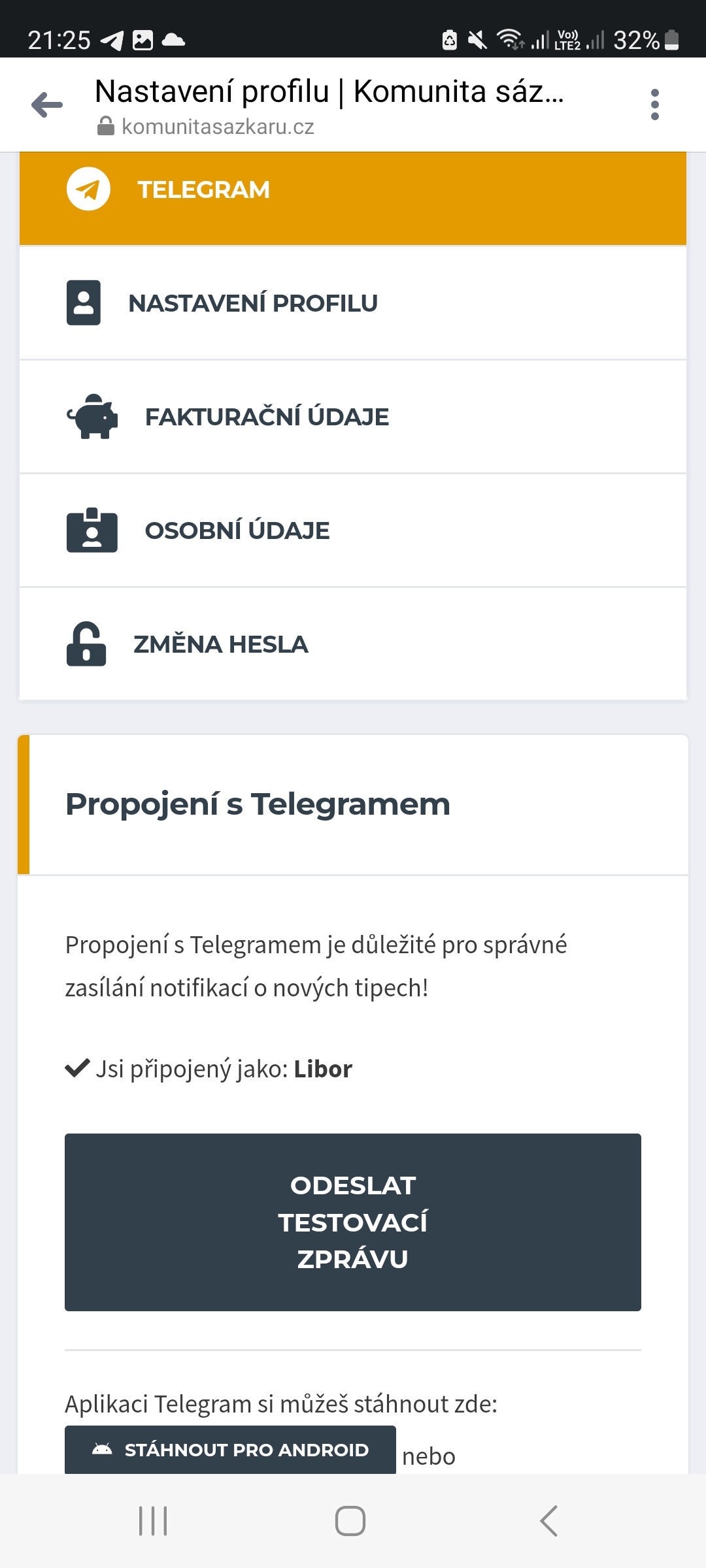
Task: Open recent tabs using the navigation bar
Action: click(x=152, y=1519)
